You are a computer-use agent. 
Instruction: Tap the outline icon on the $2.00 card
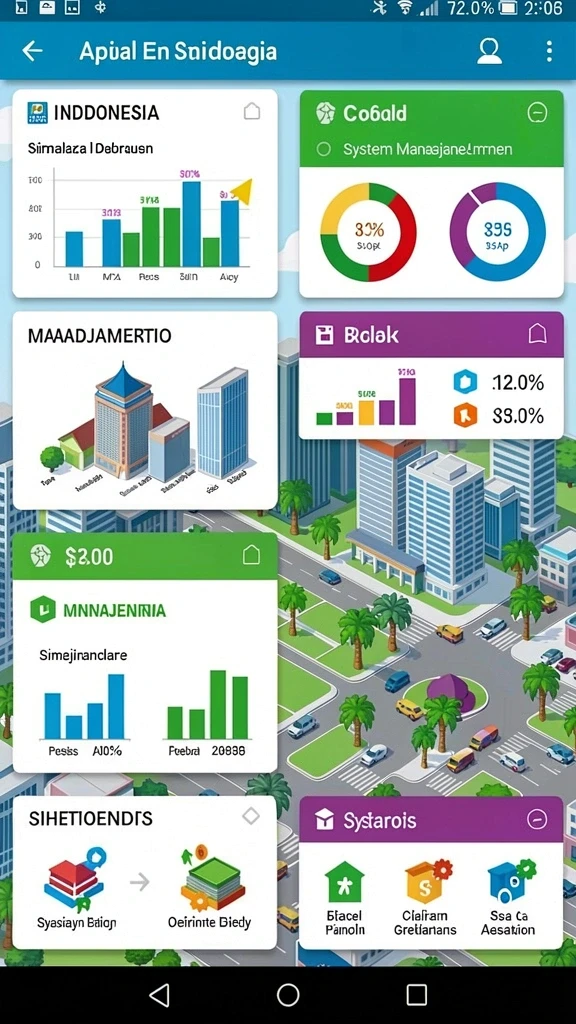pos(251,556)
